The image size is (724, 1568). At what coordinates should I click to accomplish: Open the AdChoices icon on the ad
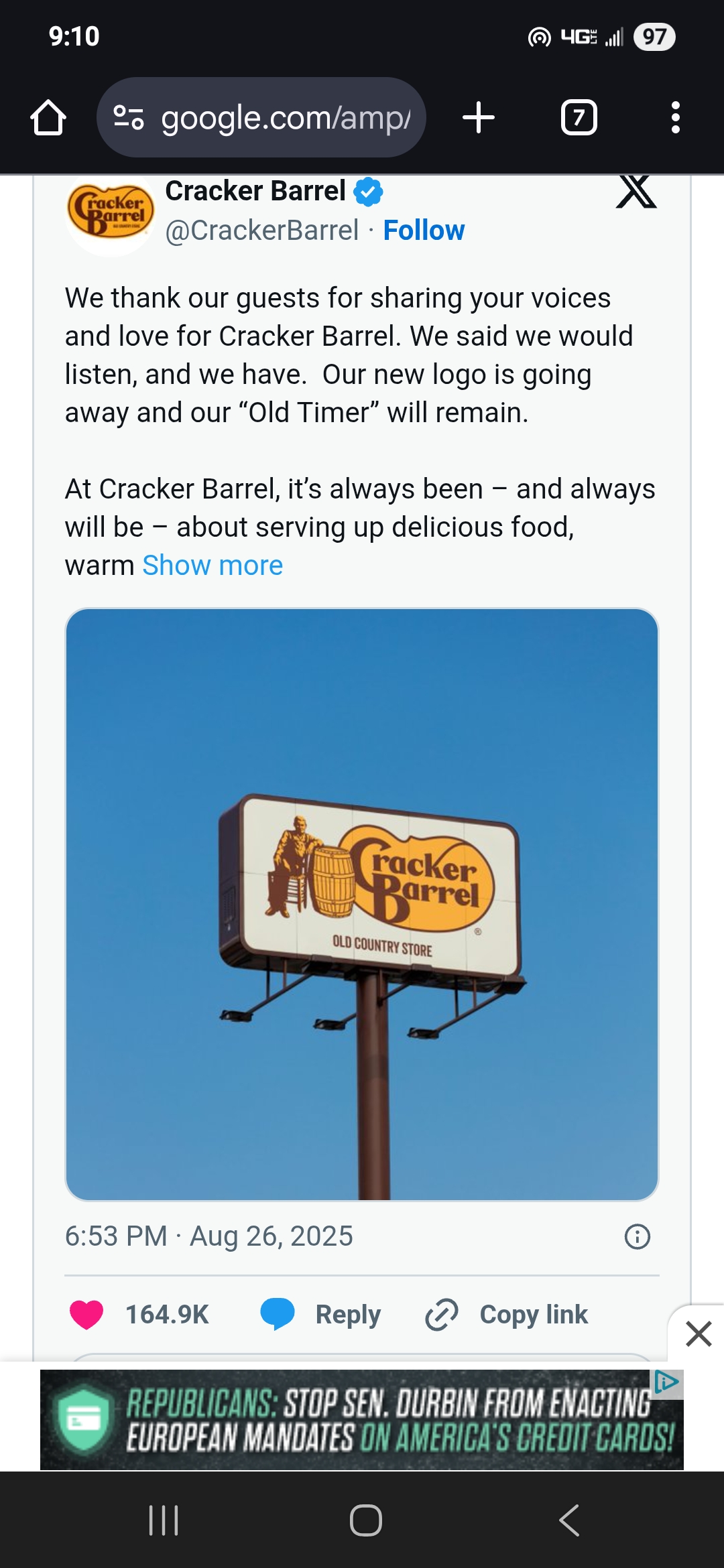[x=667, y=1382]
